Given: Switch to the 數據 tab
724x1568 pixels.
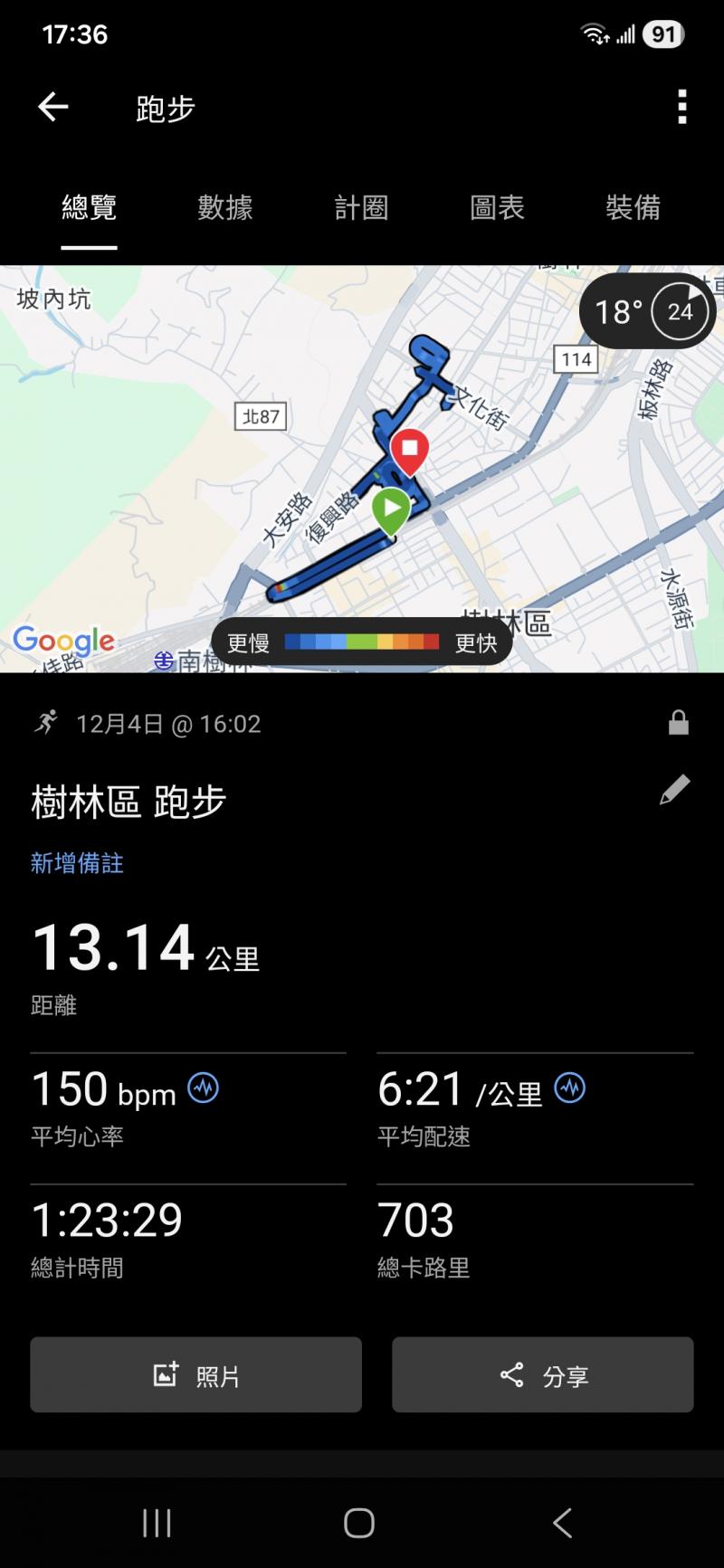Looking at the screenshot, I should (224, 208).
